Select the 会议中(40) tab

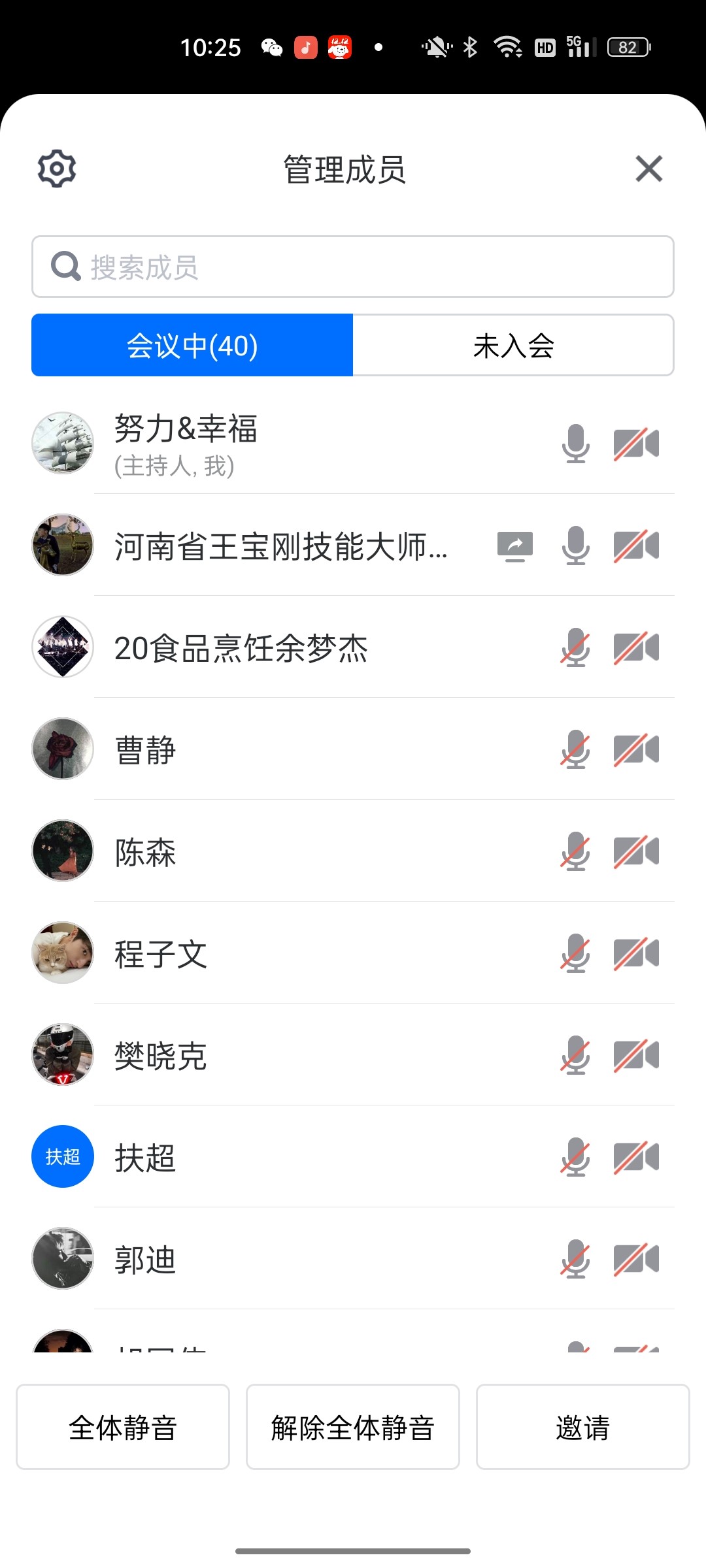192,345
